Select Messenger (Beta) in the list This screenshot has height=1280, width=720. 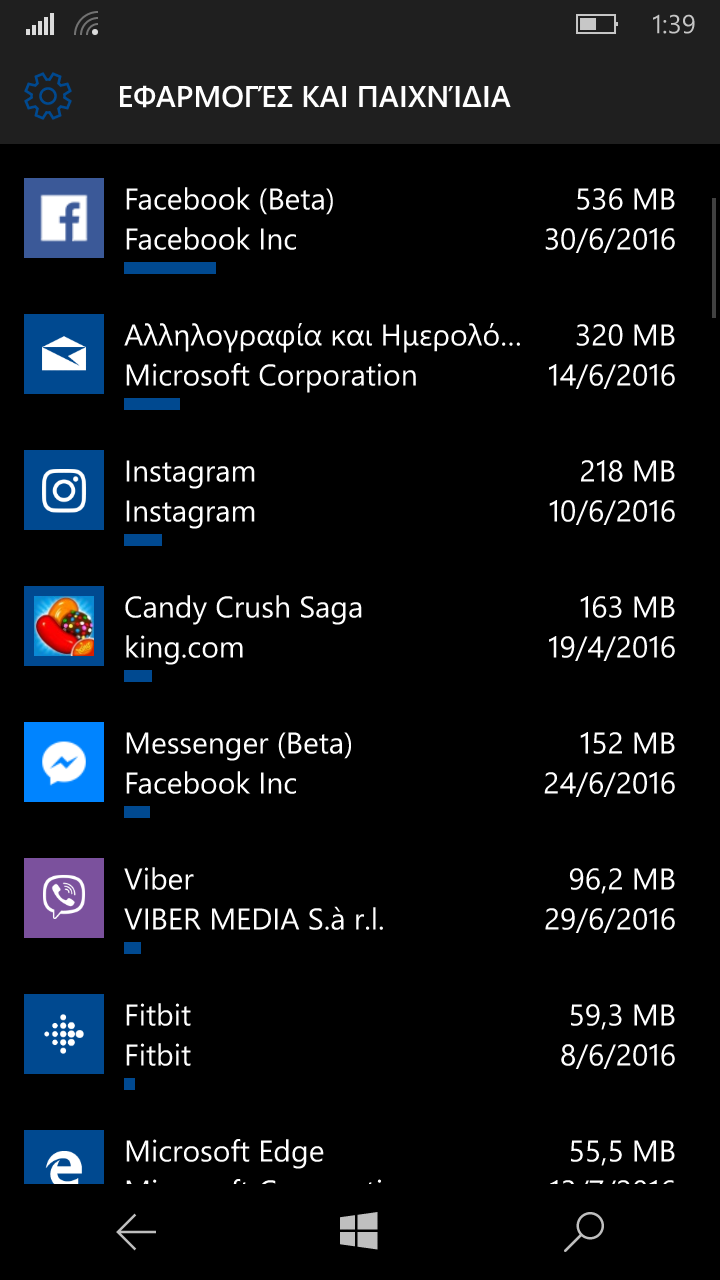tap(350, 770)
